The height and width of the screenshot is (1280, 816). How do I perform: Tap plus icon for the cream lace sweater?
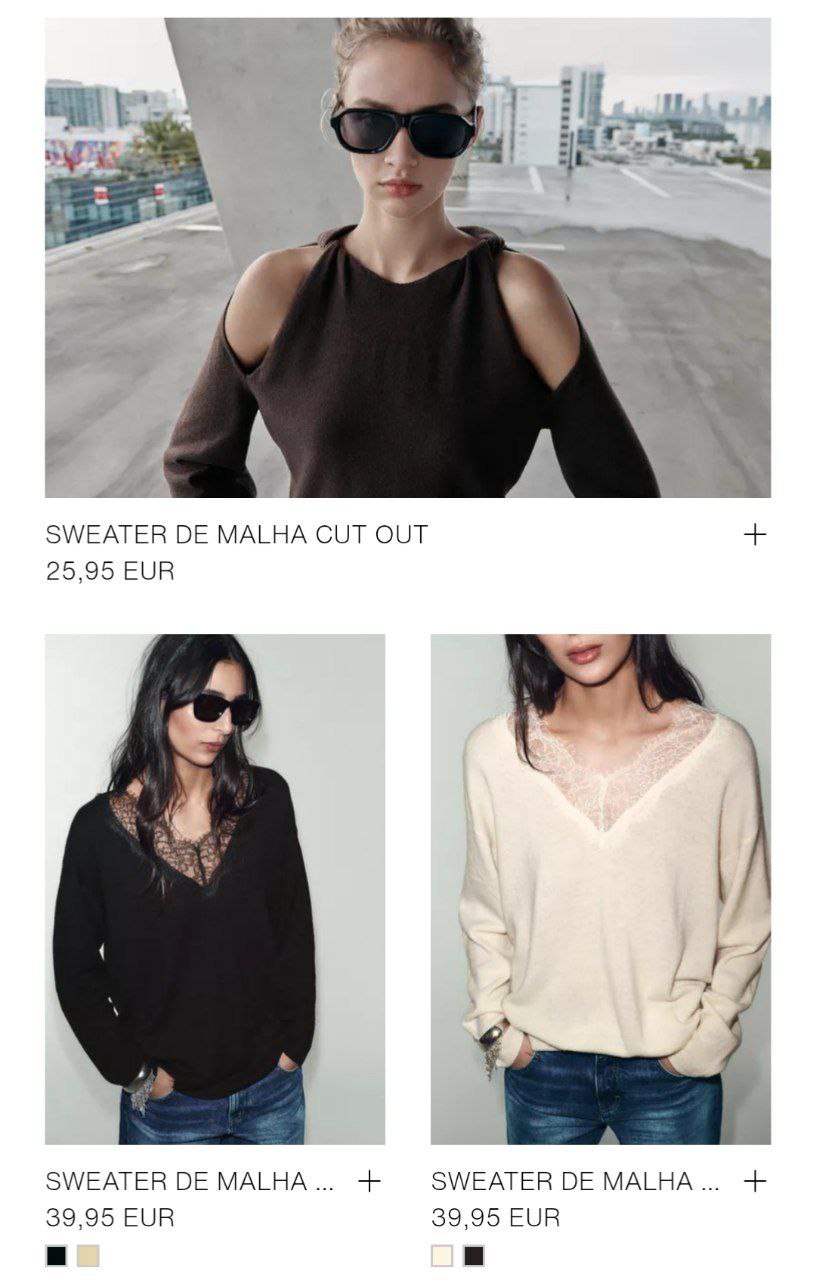coord(755,1181)
